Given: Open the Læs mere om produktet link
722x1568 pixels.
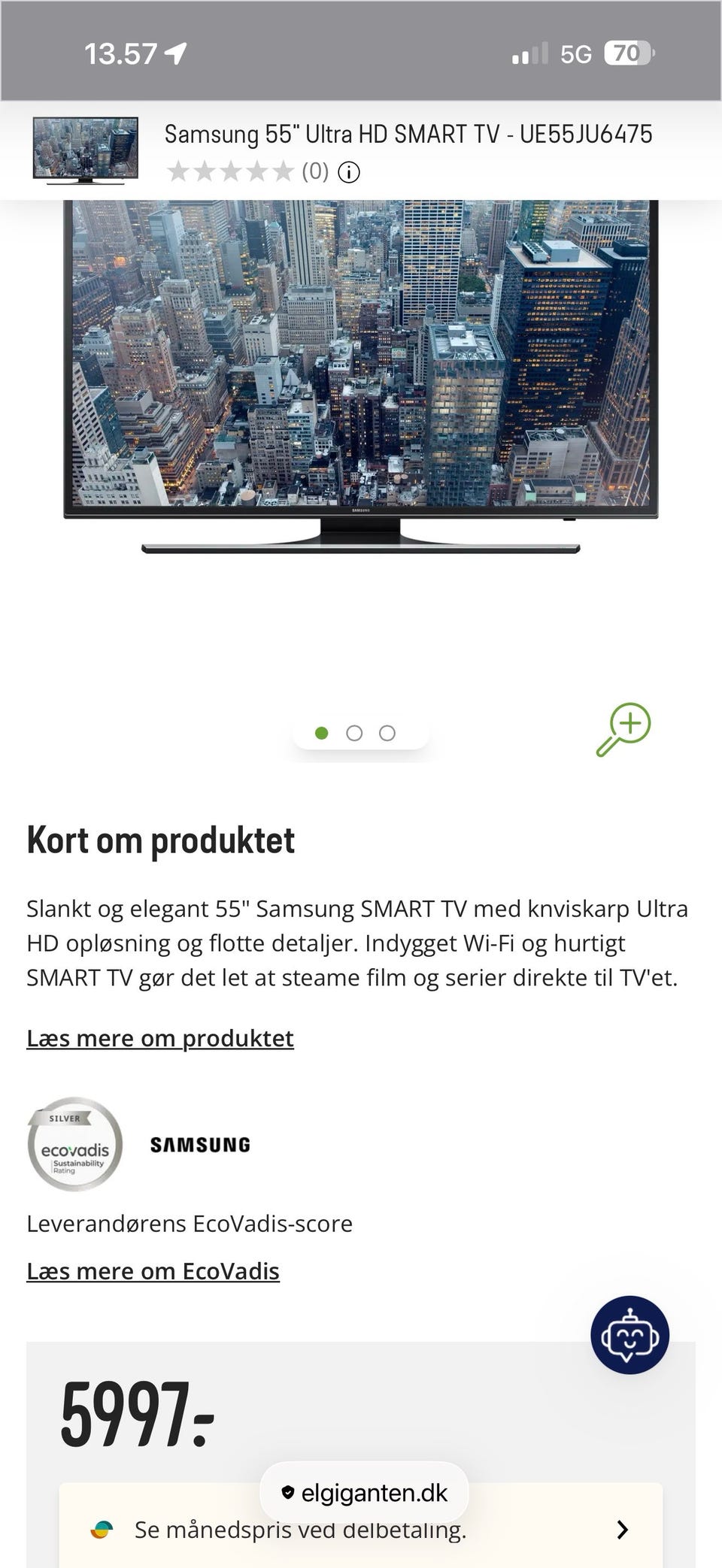Looking at the screenshot, I should click(x=160, y=1038).
